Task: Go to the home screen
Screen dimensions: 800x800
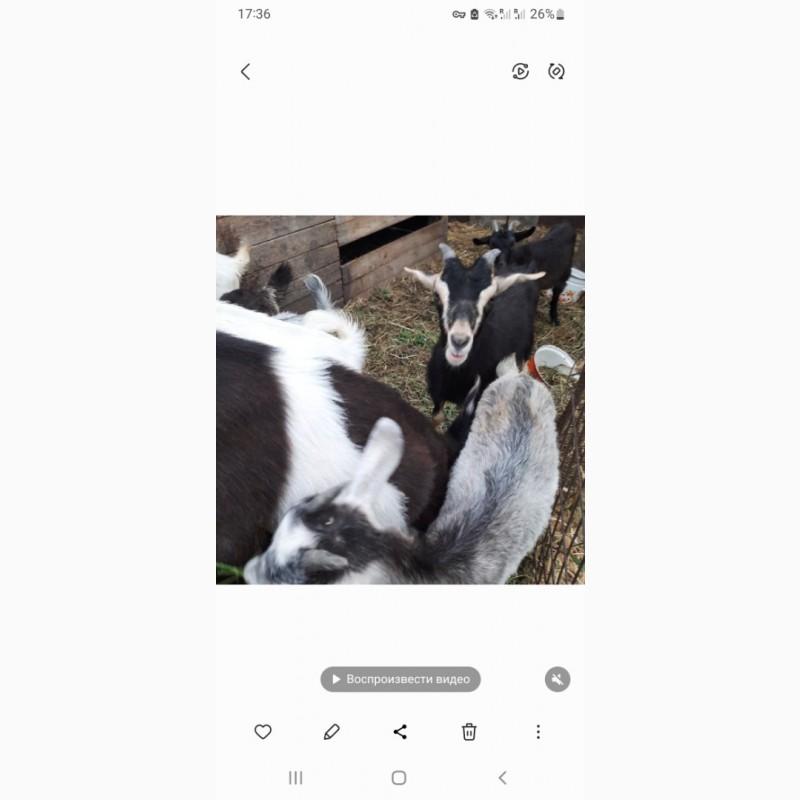Action: point(399,778)
